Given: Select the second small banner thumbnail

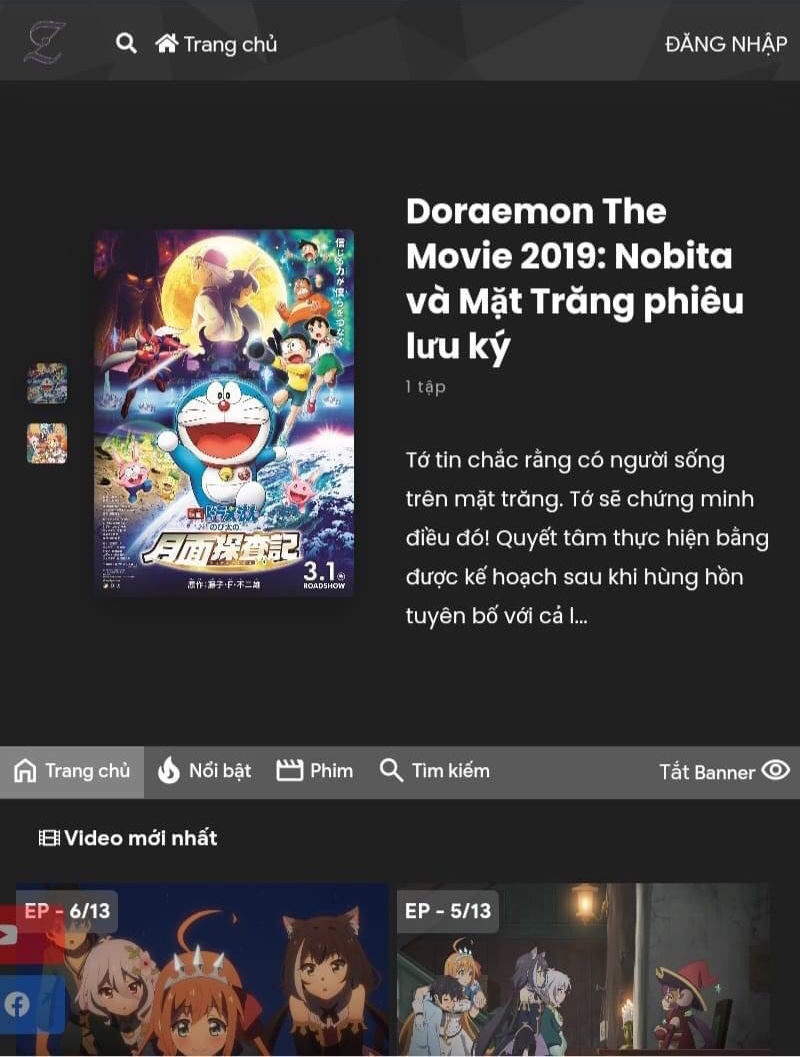Looking at the screenshot, I should tap(47, 443).
